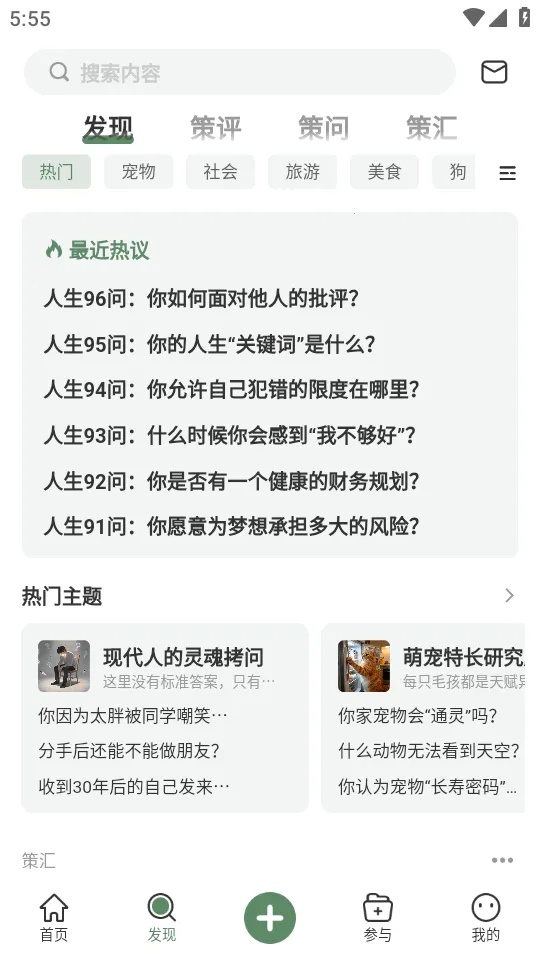Select the 社会 category chip
Image resolution: width=540 pixels, height=960 pixels.
tap(220, 171)
